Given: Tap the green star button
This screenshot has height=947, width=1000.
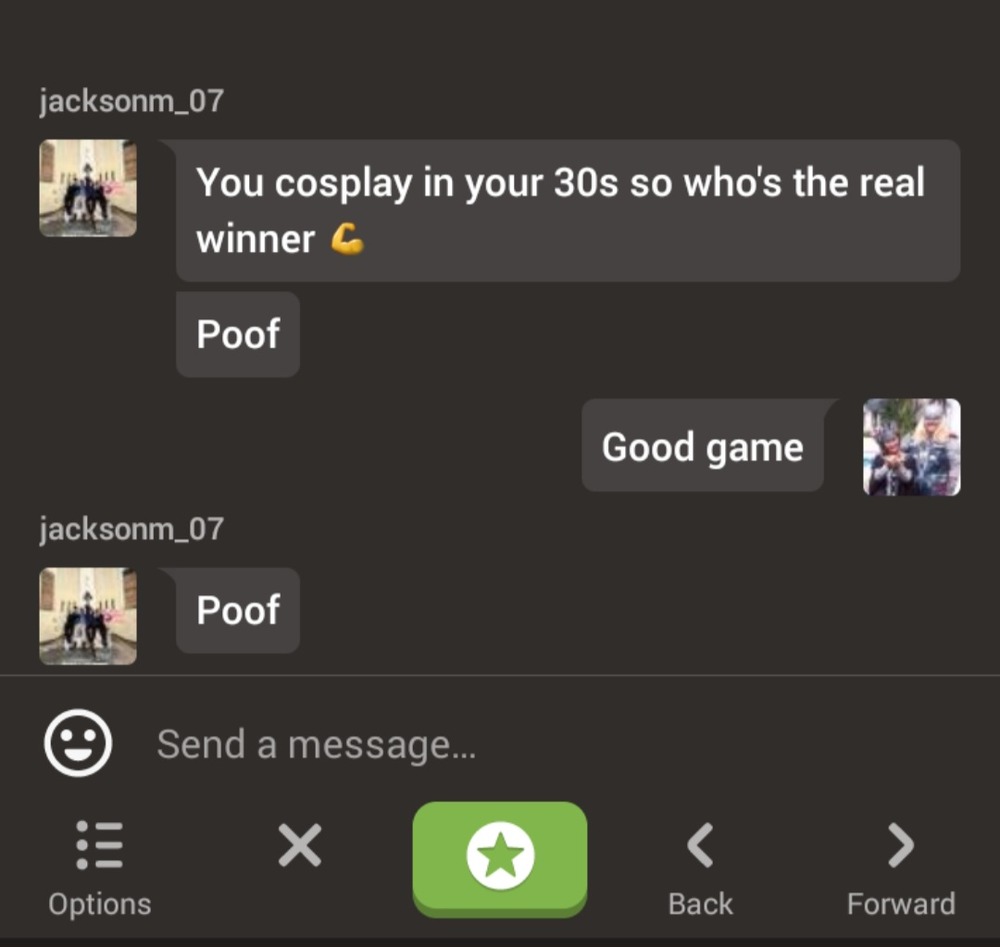Looking at the screenshot, I should click(500, 858).
